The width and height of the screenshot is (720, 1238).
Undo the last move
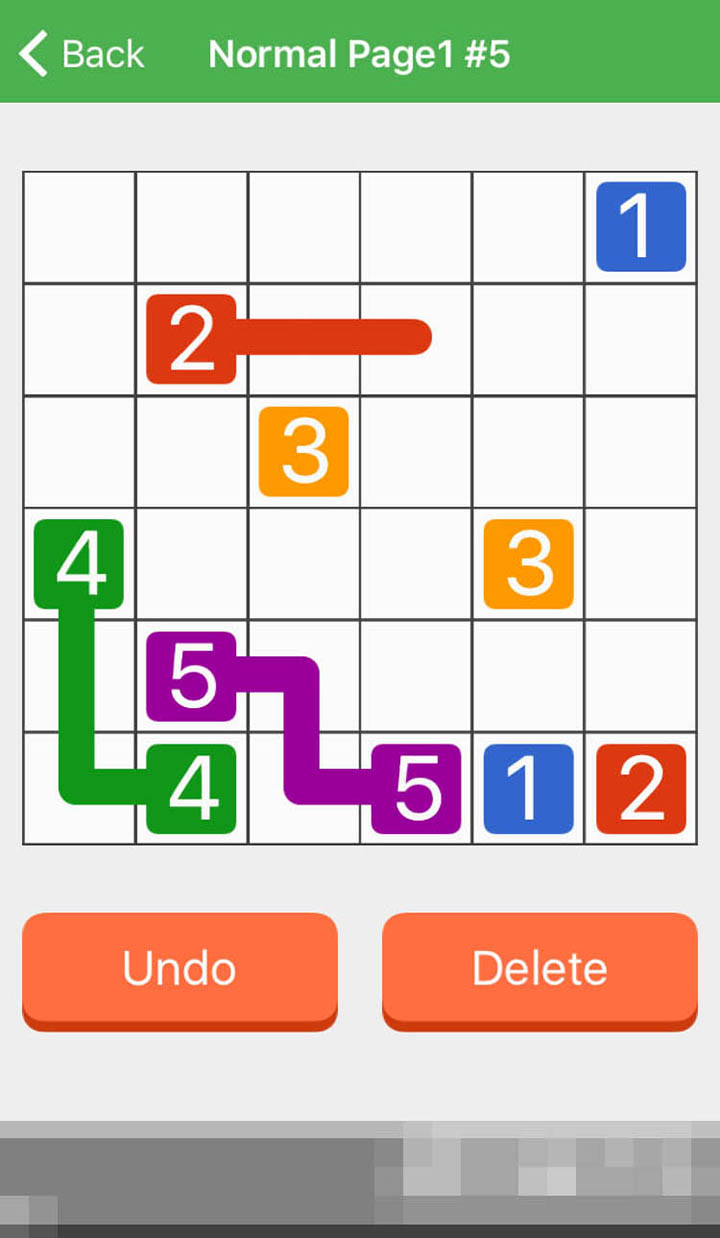point(180,970)
